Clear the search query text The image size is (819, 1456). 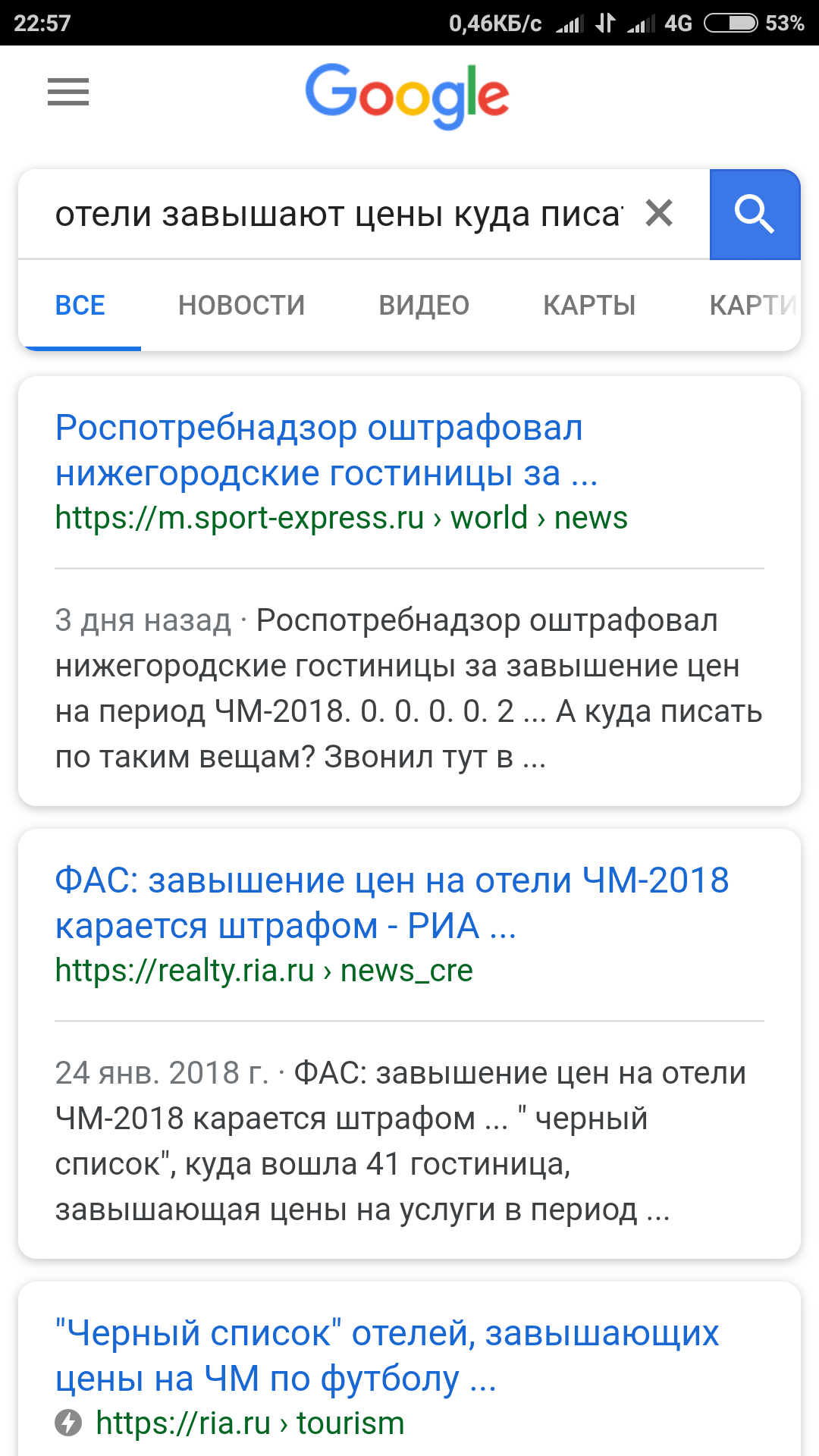point(659,213)
